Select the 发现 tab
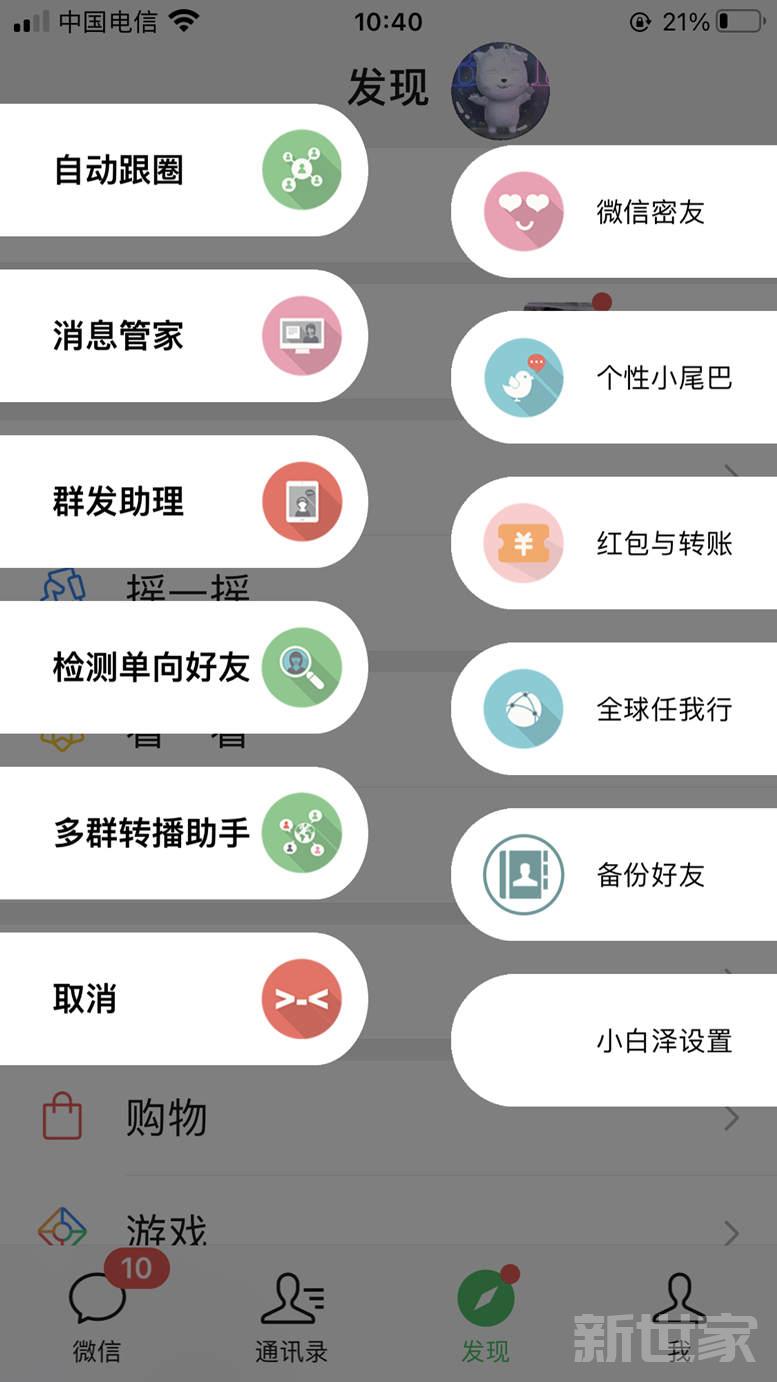Screen dimensions: 777x1382 pos(486,1316)
